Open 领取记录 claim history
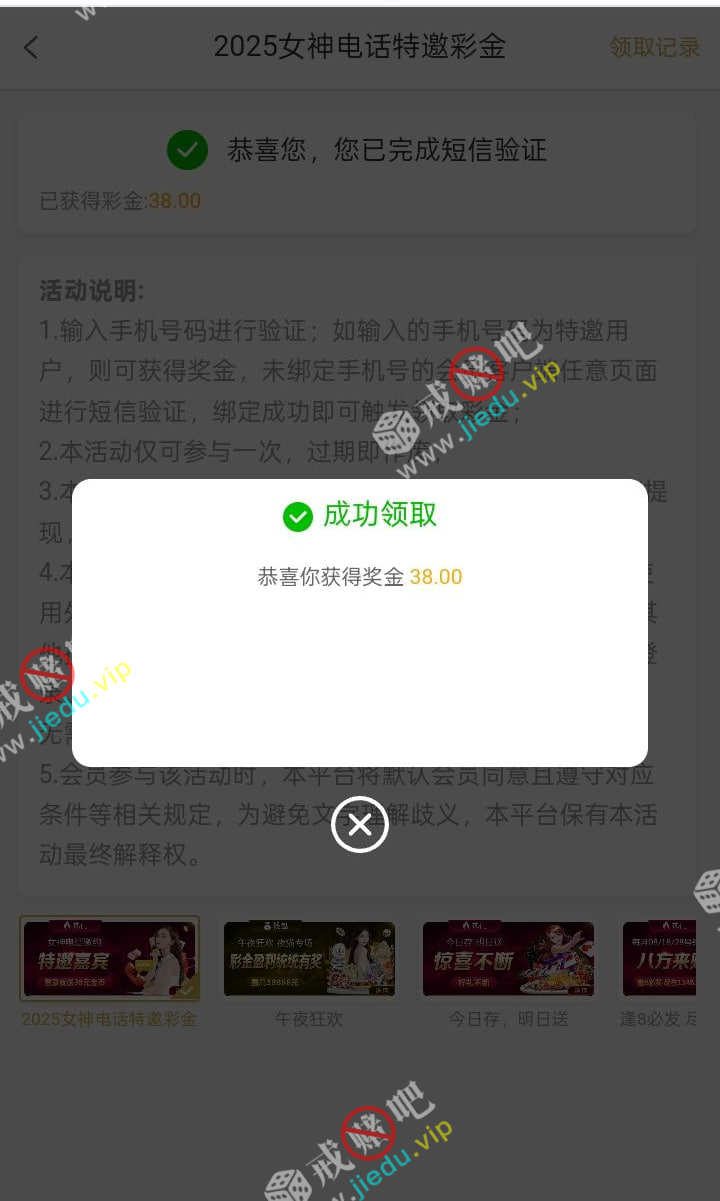 pos(655,47)
